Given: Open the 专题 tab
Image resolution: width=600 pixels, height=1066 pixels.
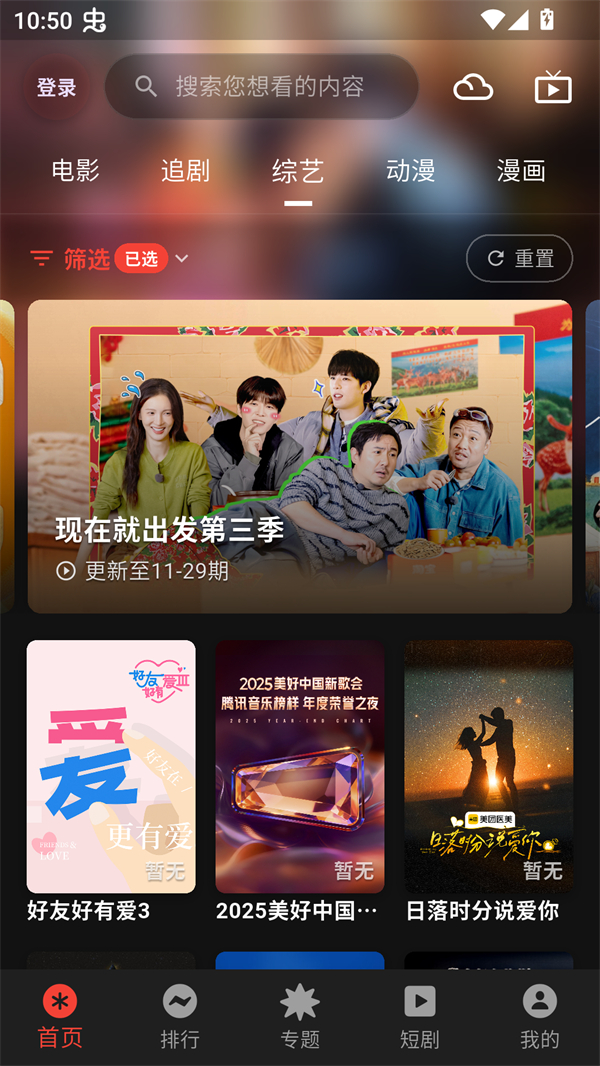Looking at the screenshot, I should (300, 1017).
